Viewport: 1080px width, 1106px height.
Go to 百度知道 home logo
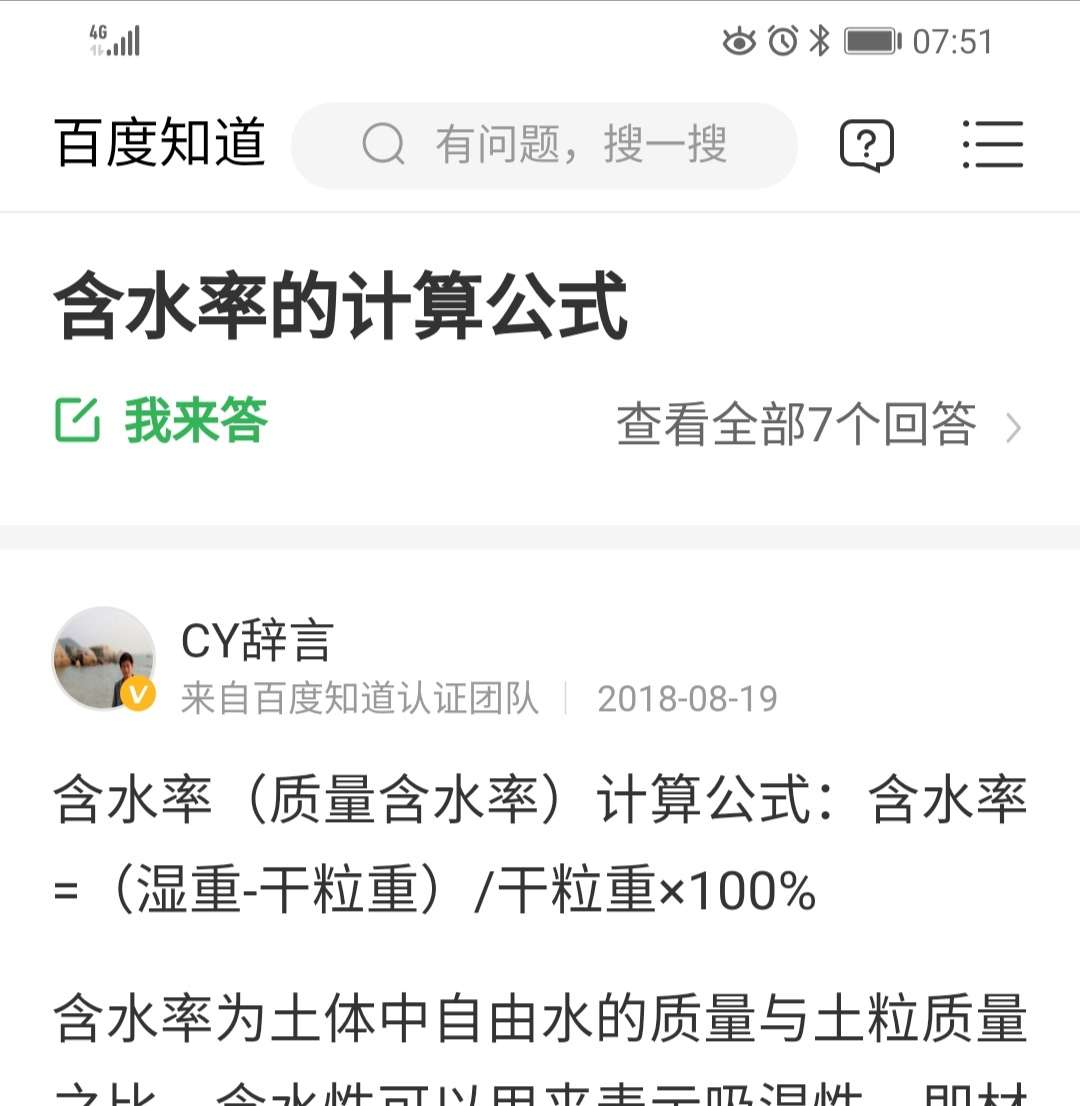tap(160, 143)
